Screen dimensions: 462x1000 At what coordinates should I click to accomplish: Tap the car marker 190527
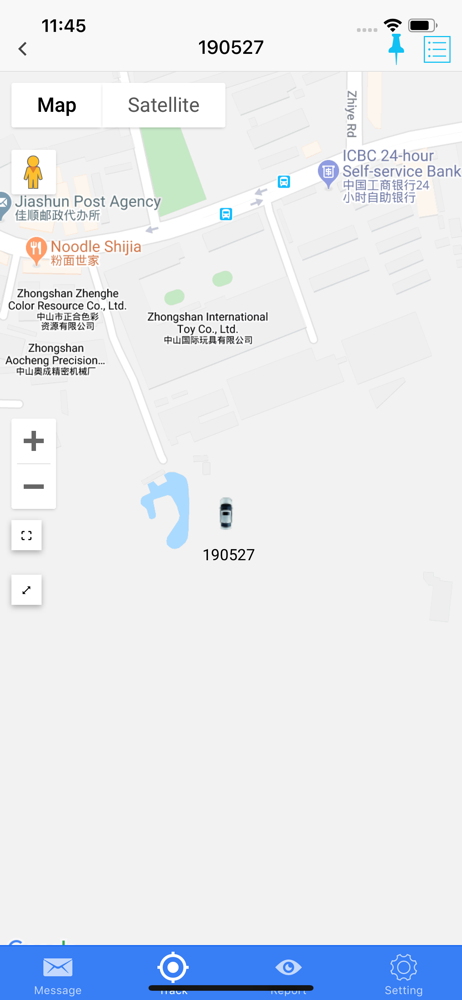click(226, 513)
